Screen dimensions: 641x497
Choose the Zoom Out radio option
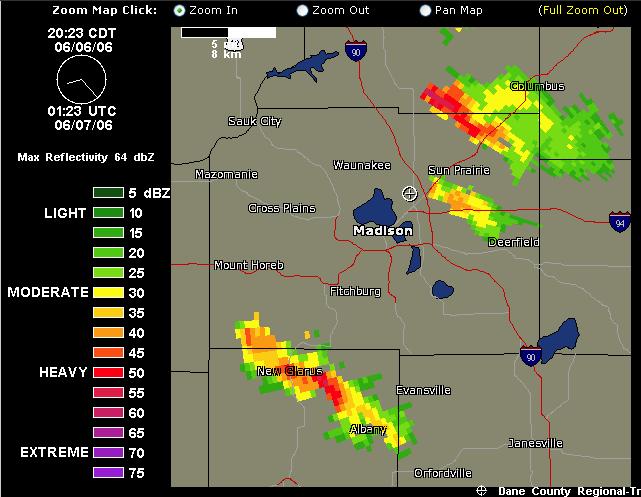pos(303,10)
